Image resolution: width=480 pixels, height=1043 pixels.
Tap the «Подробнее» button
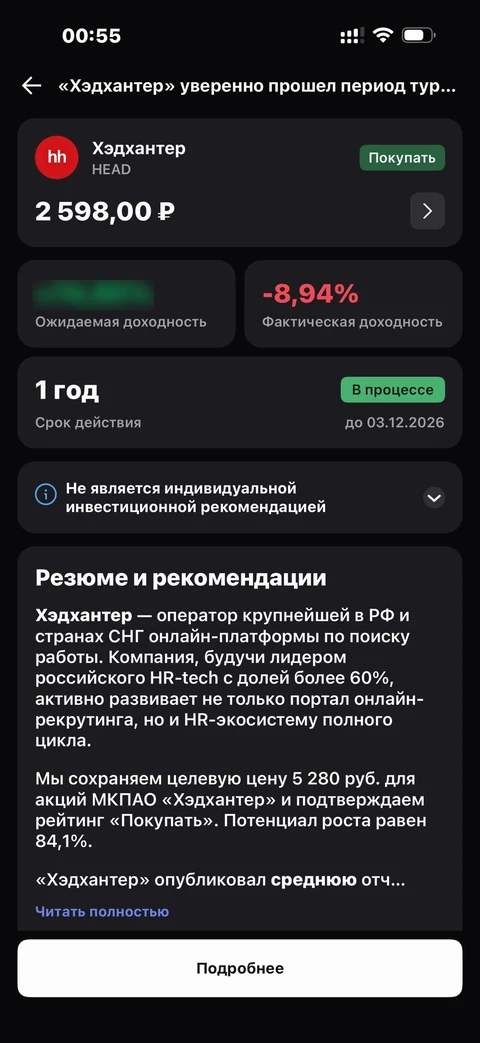pos(240,968)
